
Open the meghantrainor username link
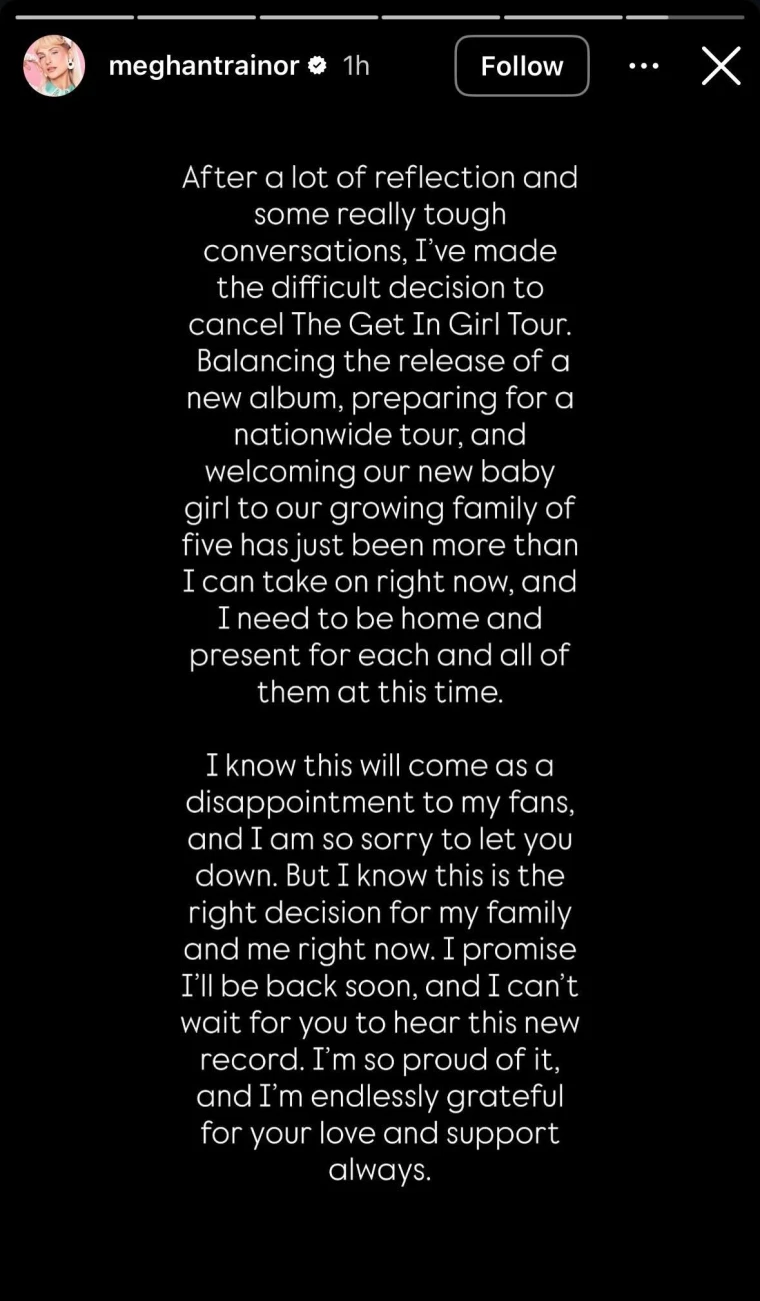tap(203, 66)
